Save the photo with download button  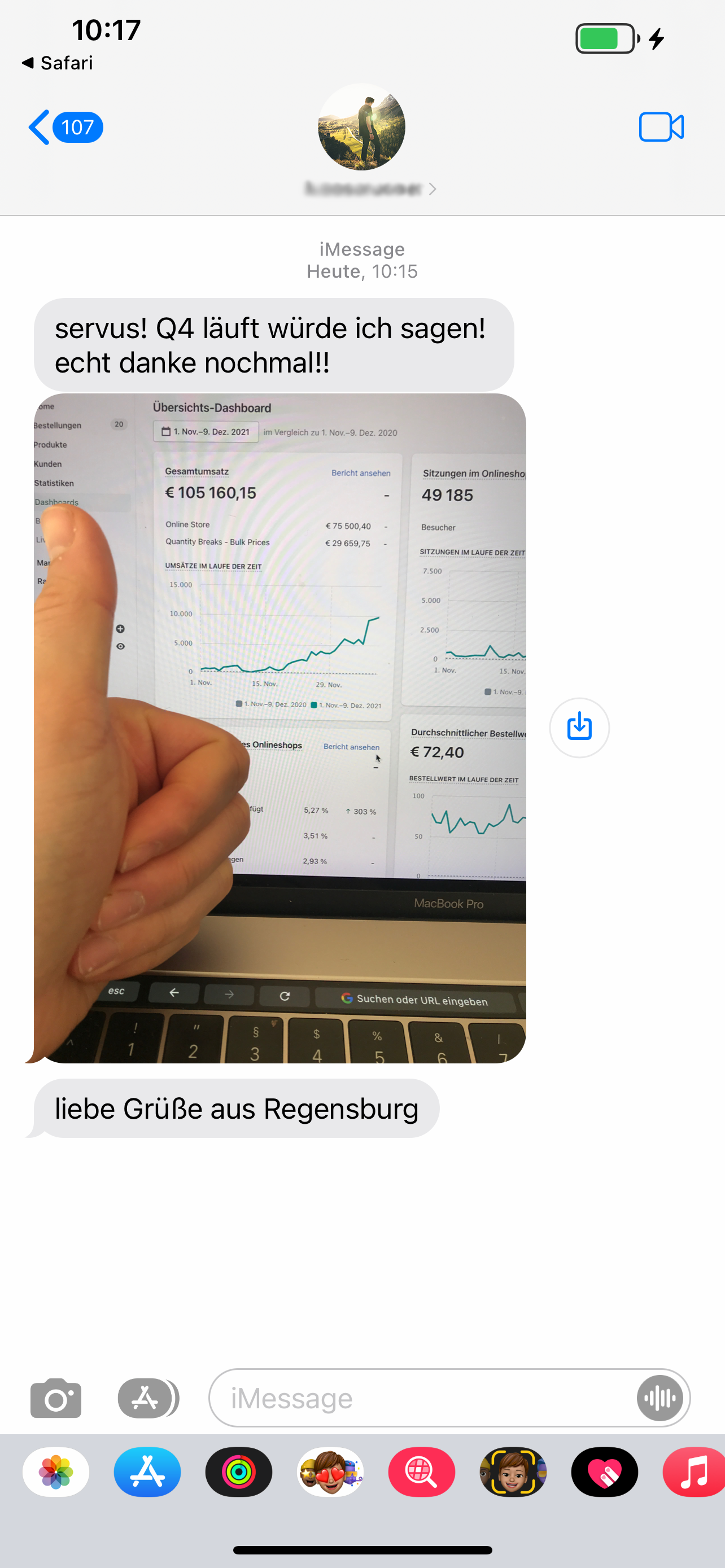click(579, 728)
